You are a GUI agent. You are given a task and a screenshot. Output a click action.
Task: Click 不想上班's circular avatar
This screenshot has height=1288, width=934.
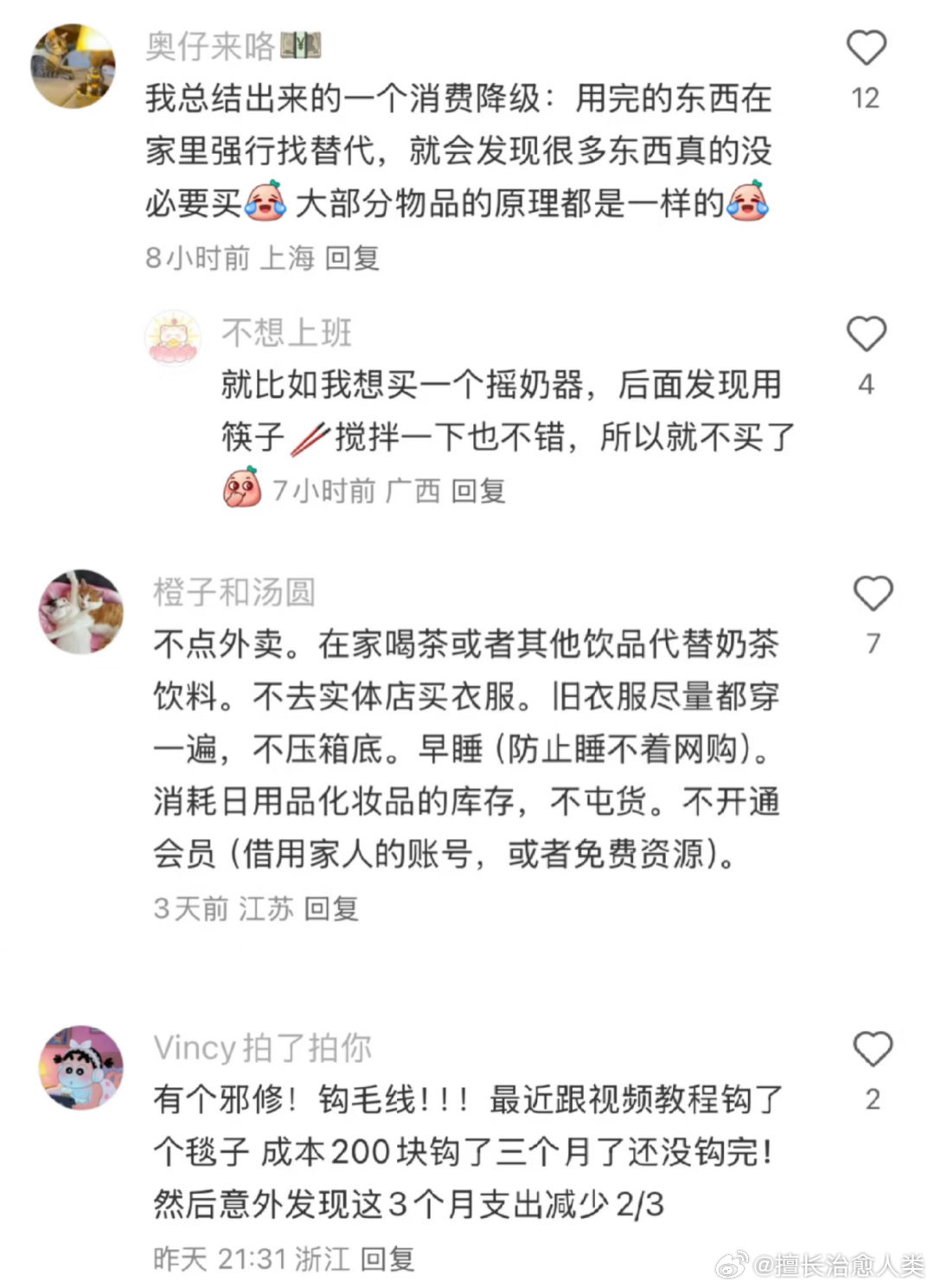pos(175,338)
